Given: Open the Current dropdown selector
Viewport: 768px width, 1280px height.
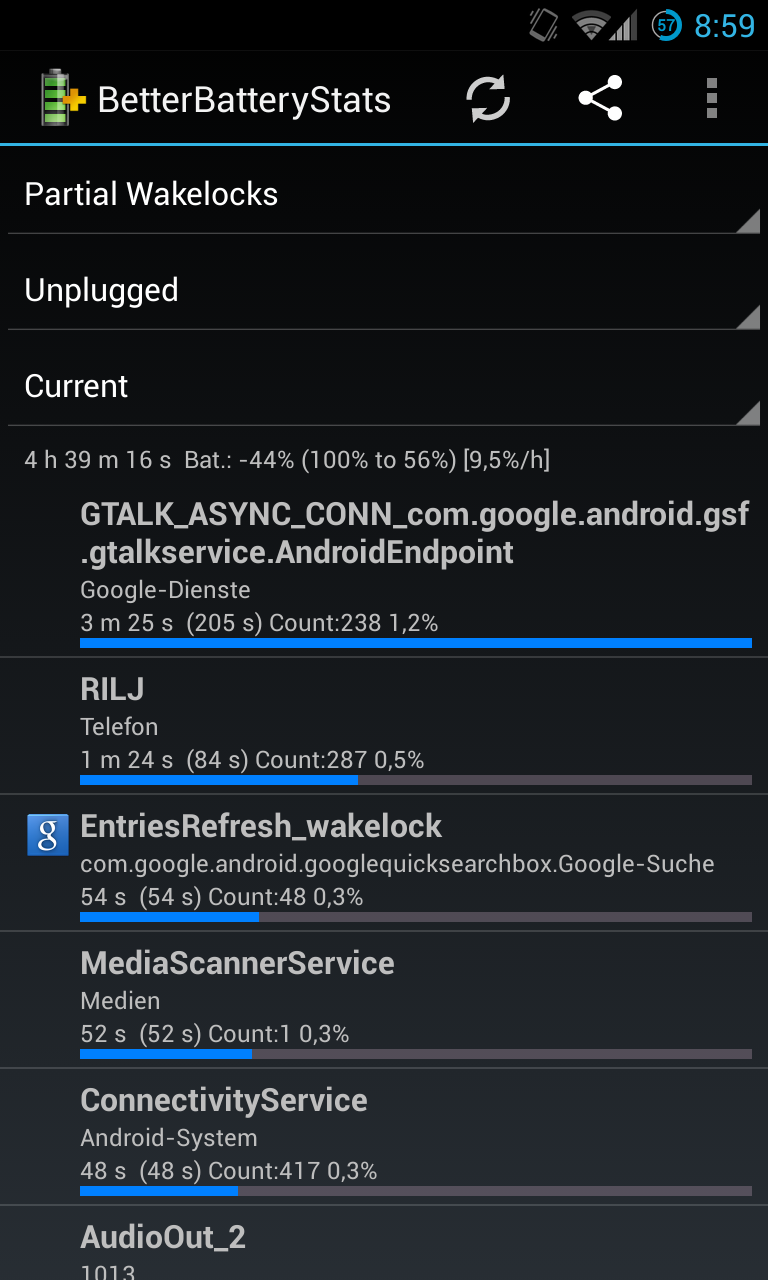Looking at the screenshot, I should point(384,386).
